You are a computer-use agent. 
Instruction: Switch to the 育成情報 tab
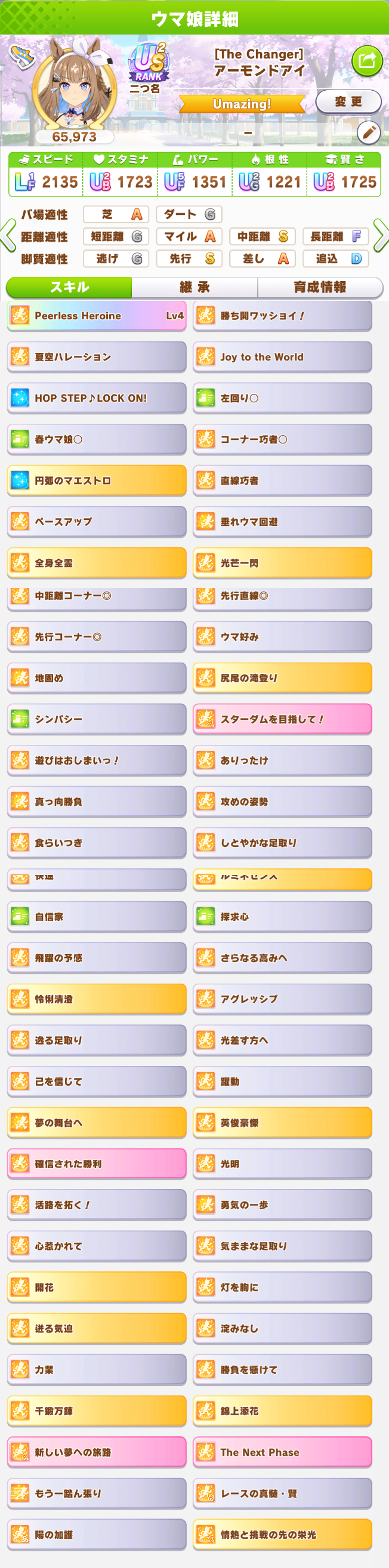(x=320, y=287)
